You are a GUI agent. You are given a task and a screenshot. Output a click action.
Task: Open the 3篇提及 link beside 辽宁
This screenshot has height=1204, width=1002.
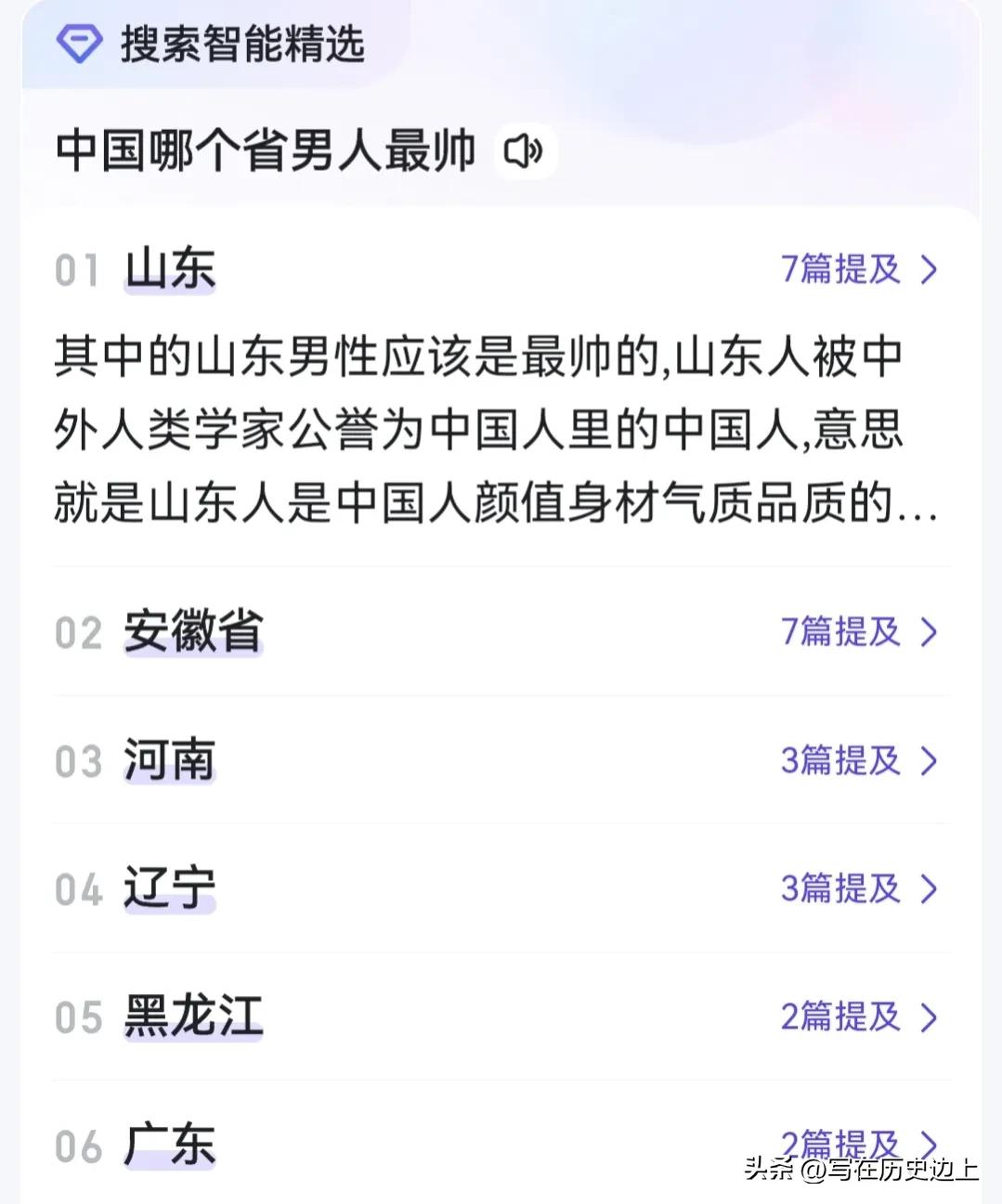point(839,889)
